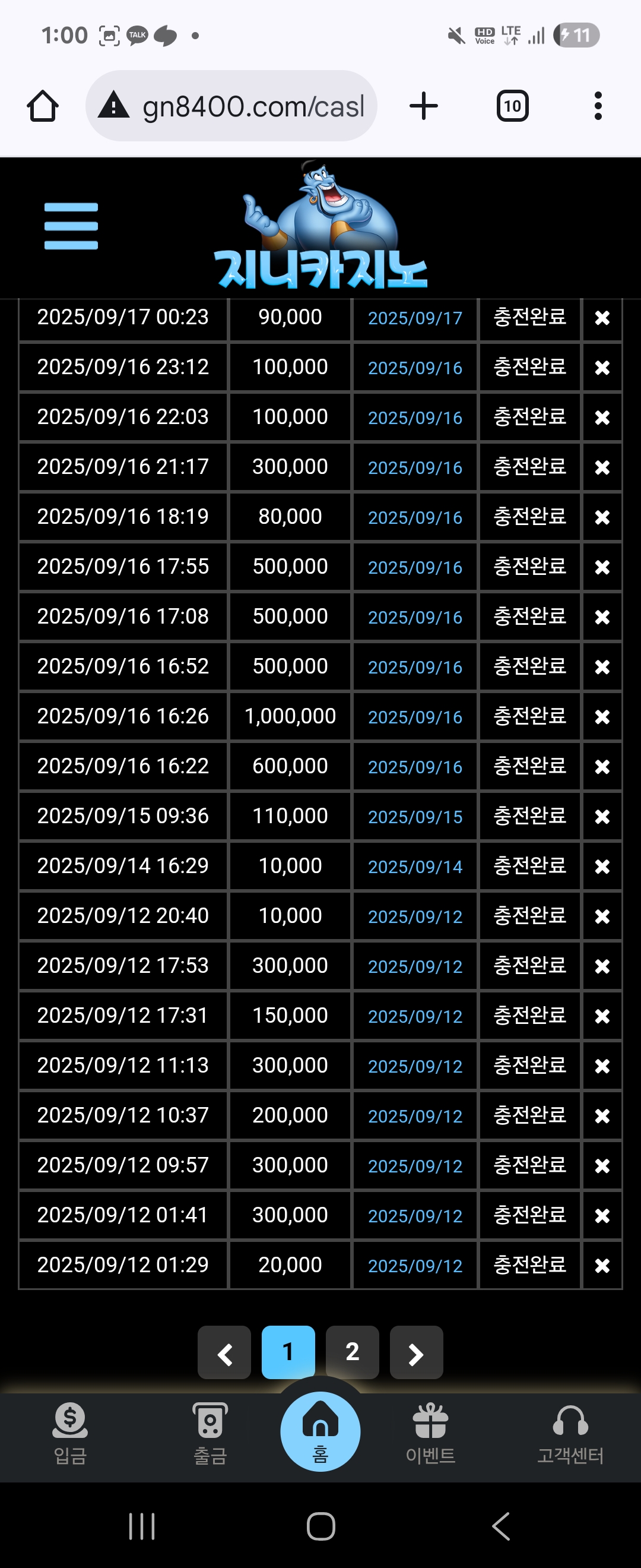
Task: Tap the browser home icon
Action: (43, 106)
